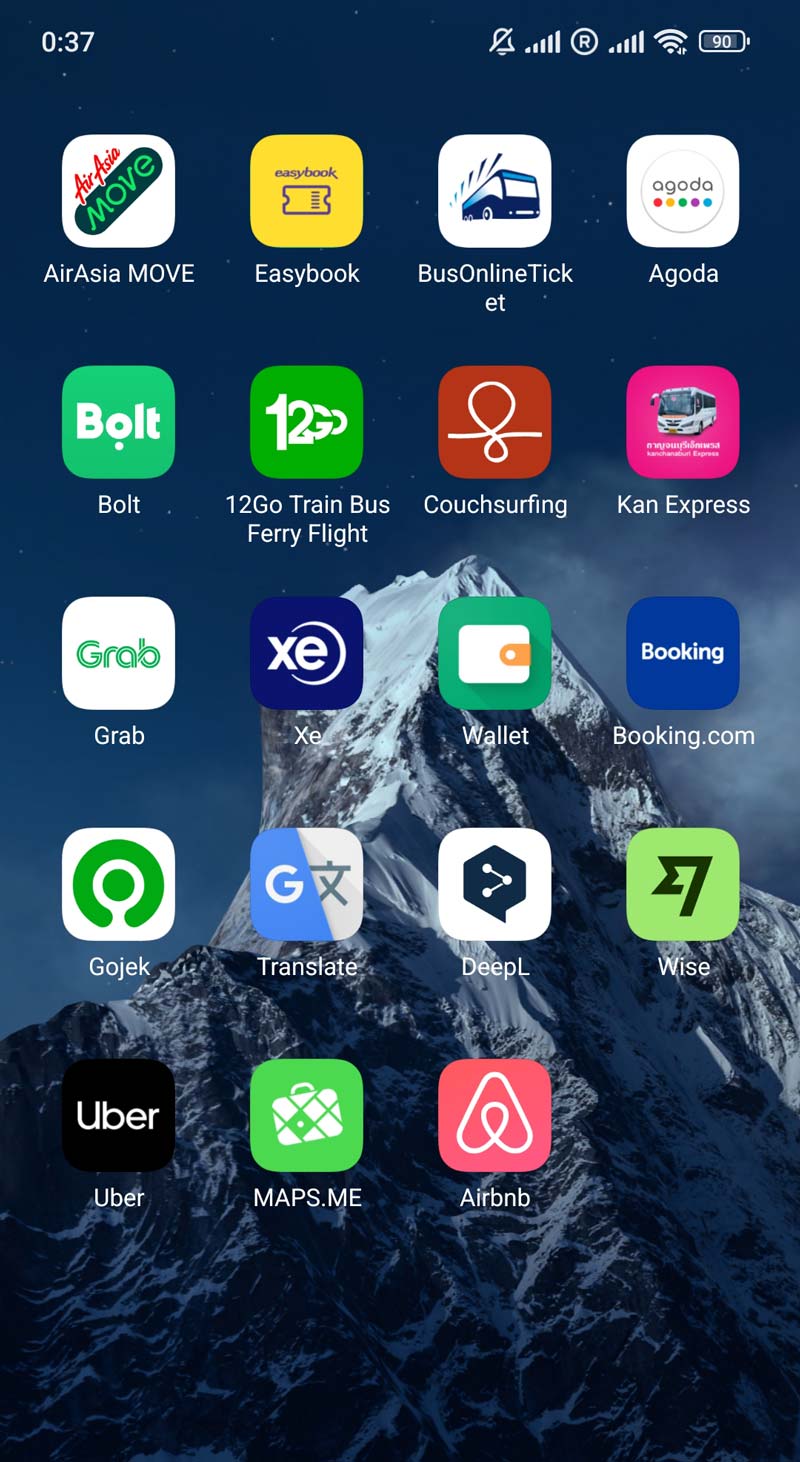Open the Uber app
800x1462 pixels.
tap(118, 1115)
